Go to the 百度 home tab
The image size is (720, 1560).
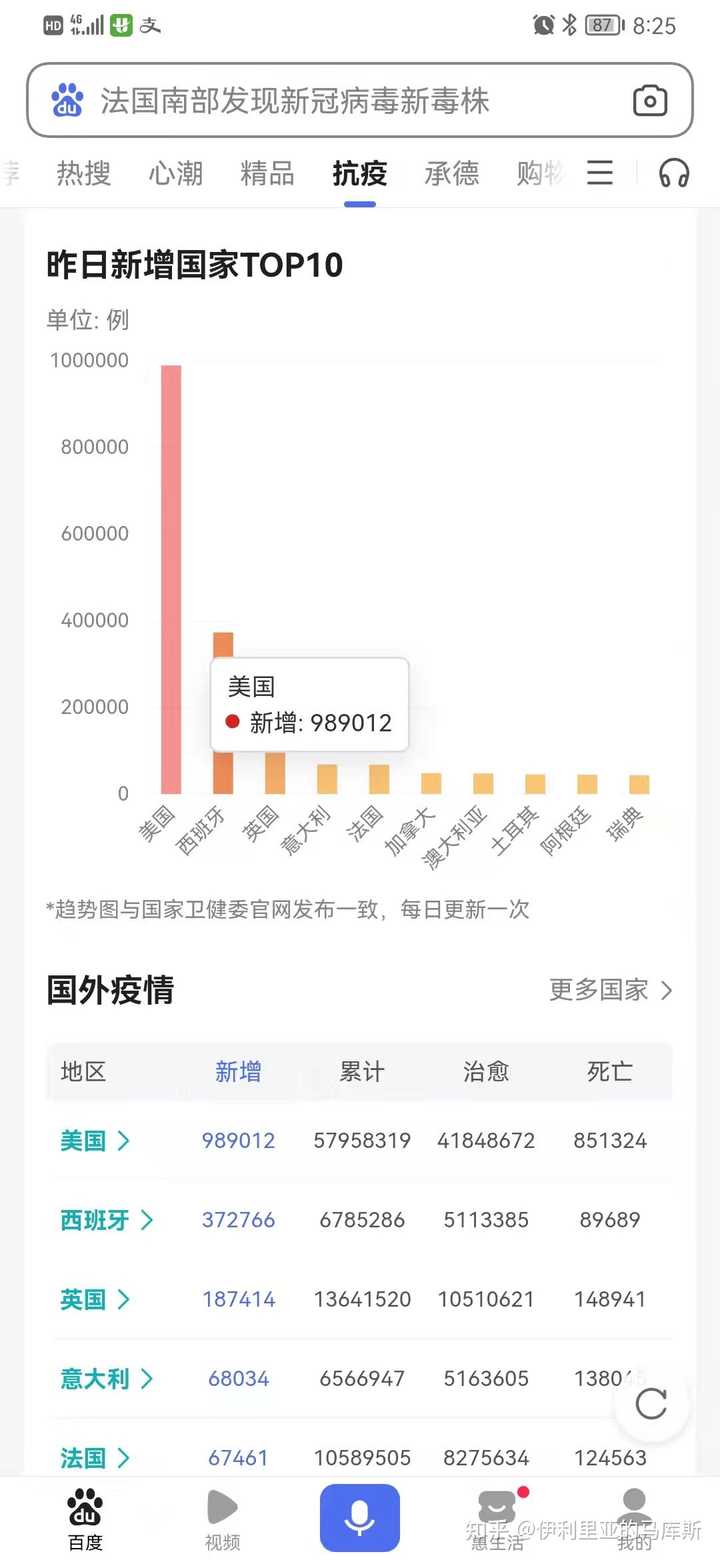pos(85,1518)
